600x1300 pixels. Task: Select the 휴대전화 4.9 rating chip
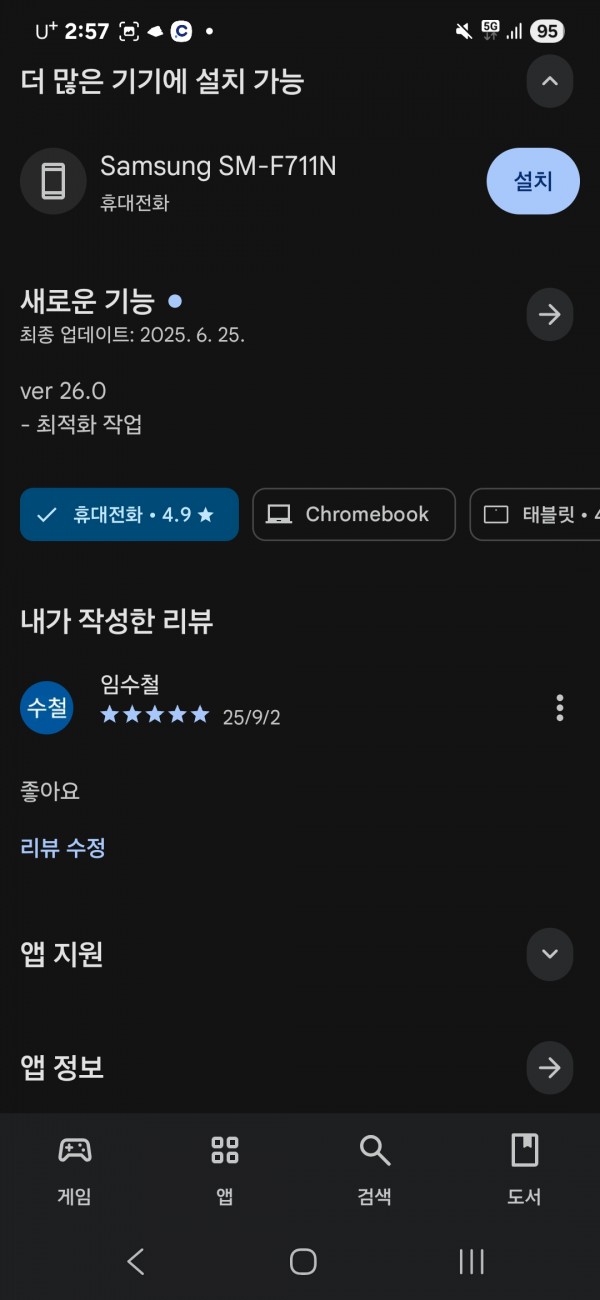pyautogui.click(x=129, y=514)
